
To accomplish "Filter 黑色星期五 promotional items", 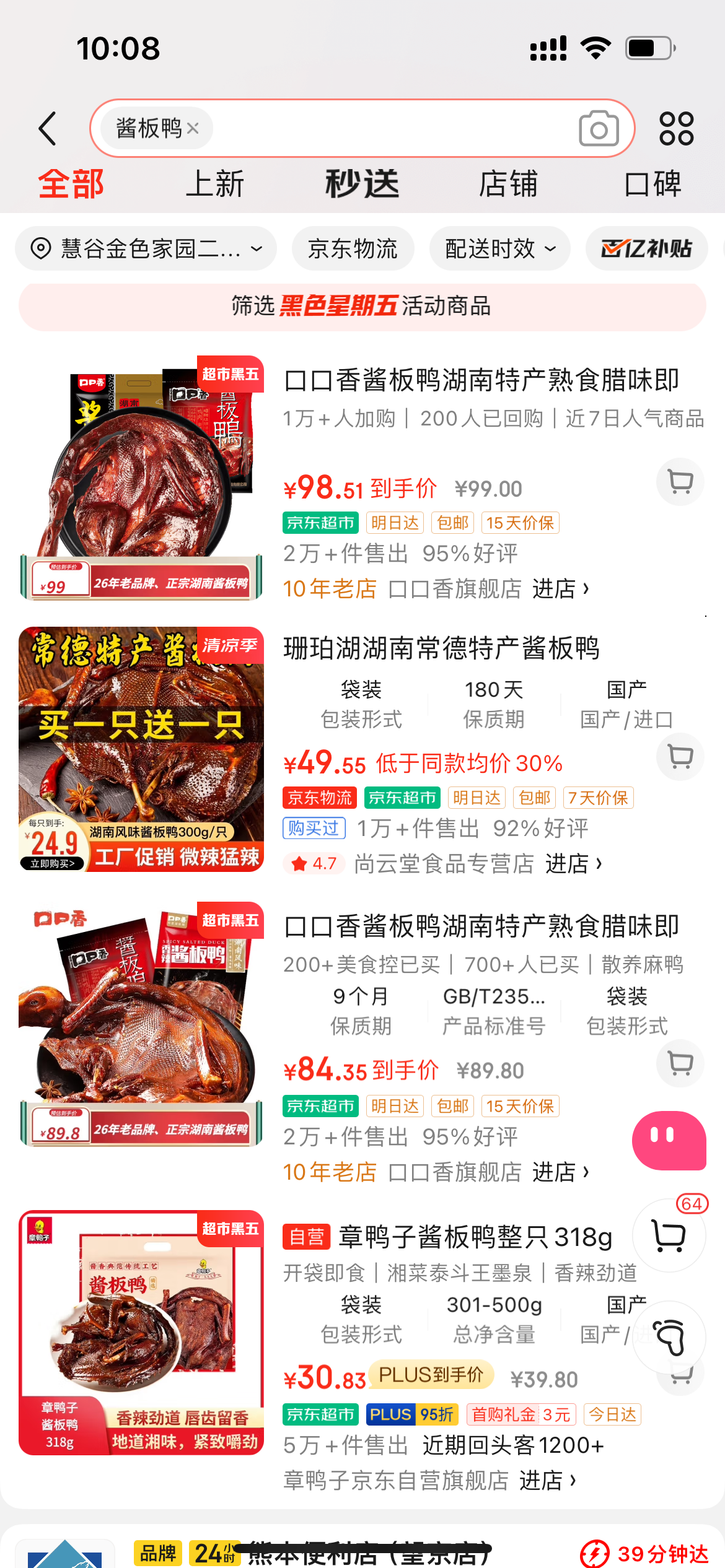I will pyautogui.click(x=362, y=307).
